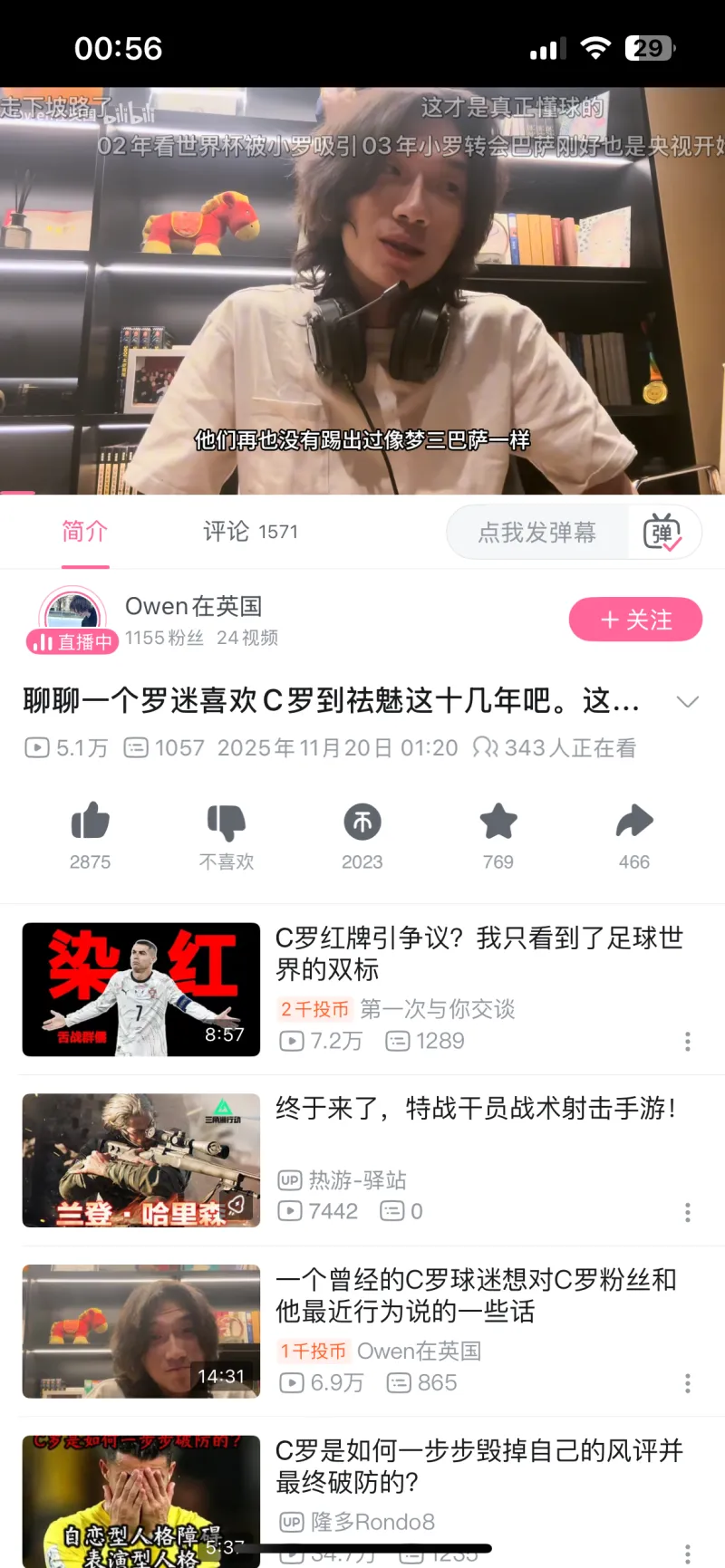Open more options for C罗红牌引争议
Viewport: 725px width, 1568px height.
(x=688, y=1042)
